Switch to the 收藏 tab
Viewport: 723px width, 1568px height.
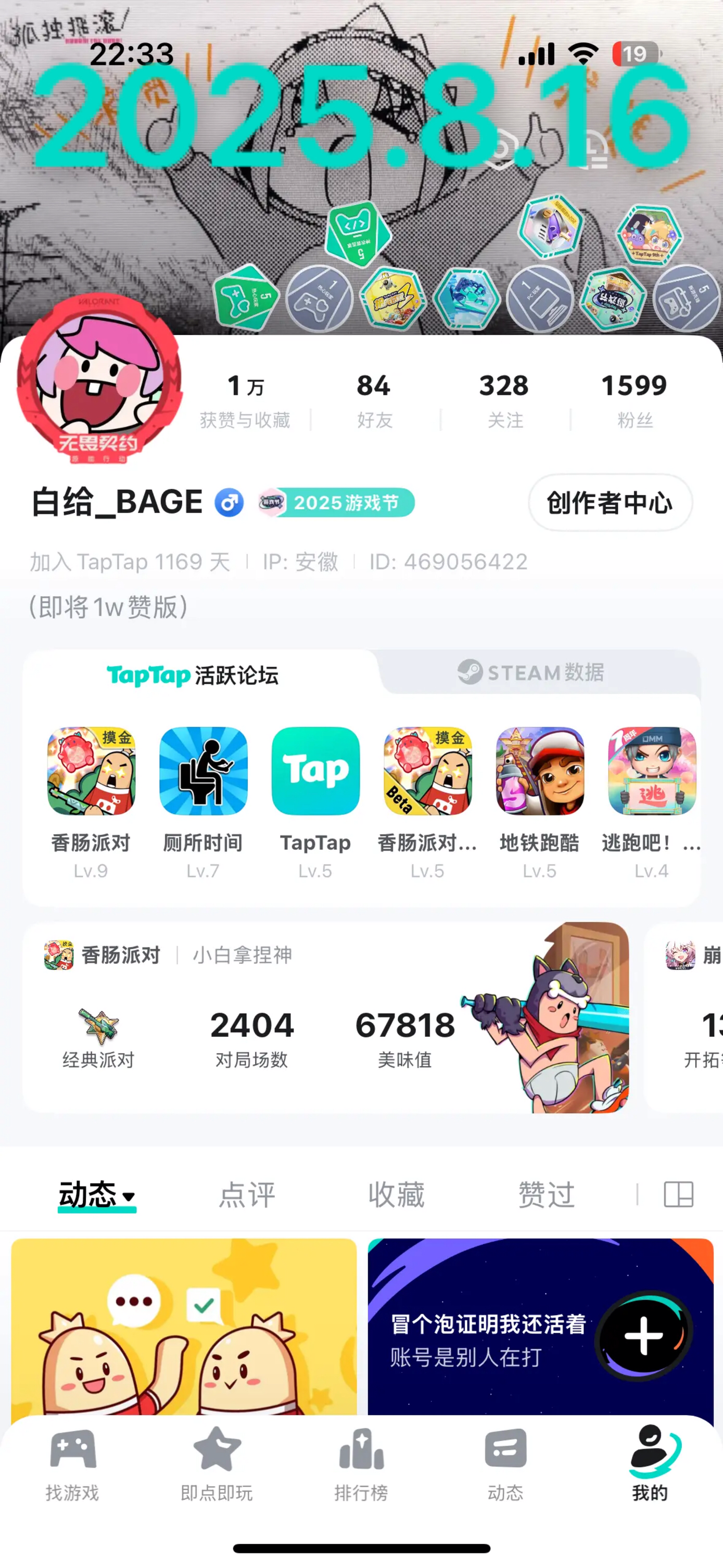[x=396, y=1194]
